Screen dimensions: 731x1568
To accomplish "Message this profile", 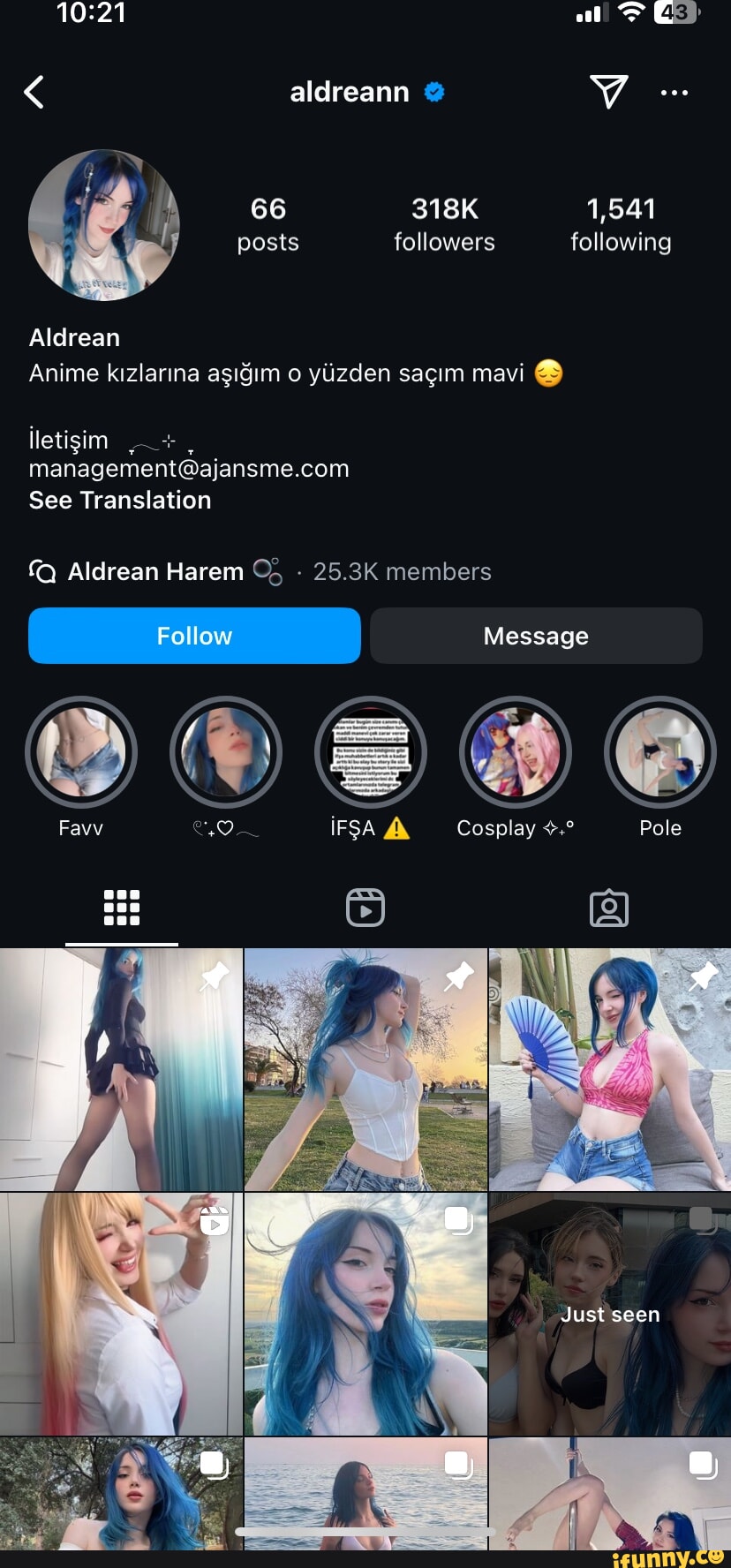I will pyautogui.click(x=536, y=636).
